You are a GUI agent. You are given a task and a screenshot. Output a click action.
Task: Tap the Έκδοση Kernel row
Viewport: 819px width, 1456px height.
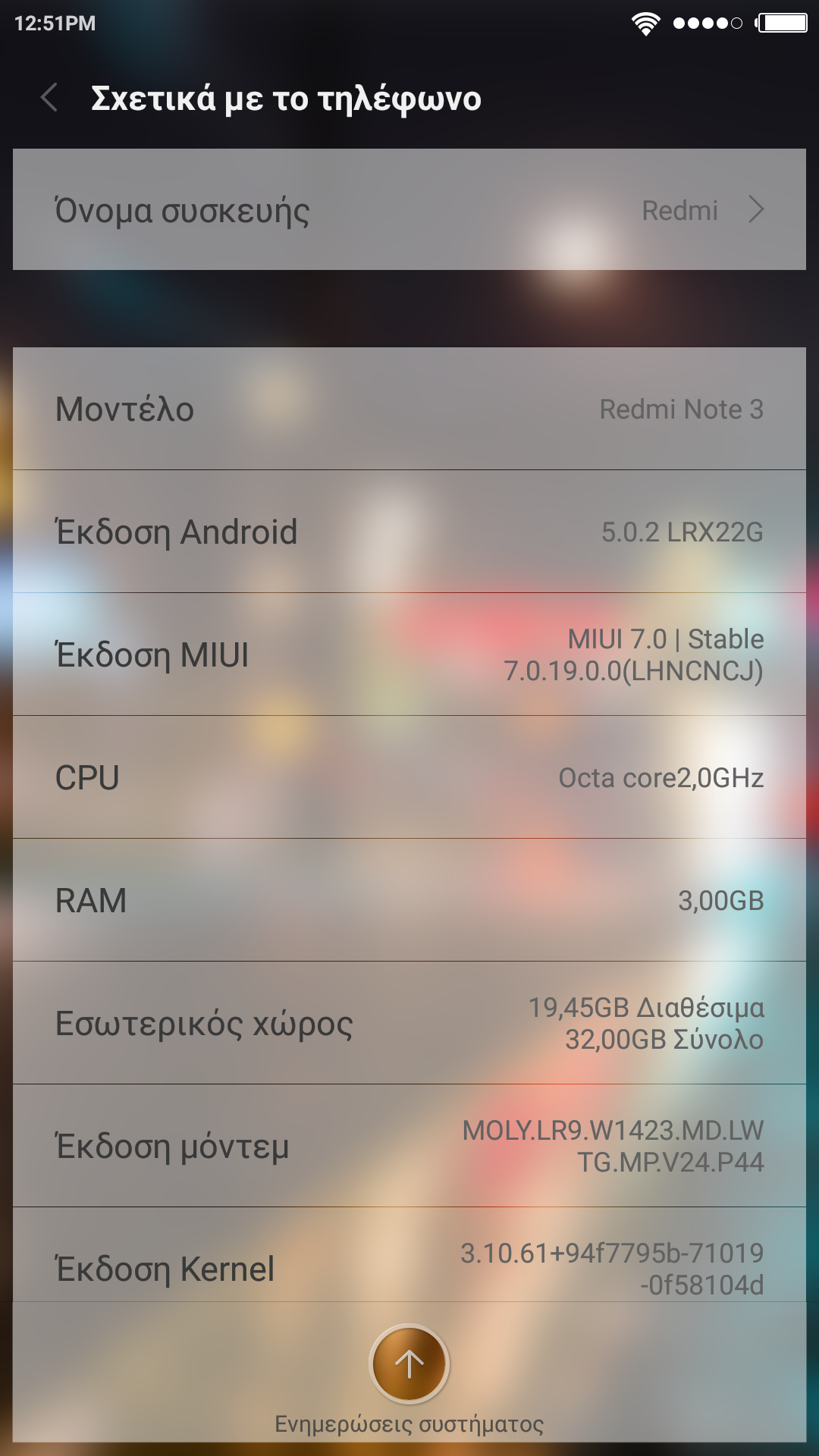point(409,1259)
